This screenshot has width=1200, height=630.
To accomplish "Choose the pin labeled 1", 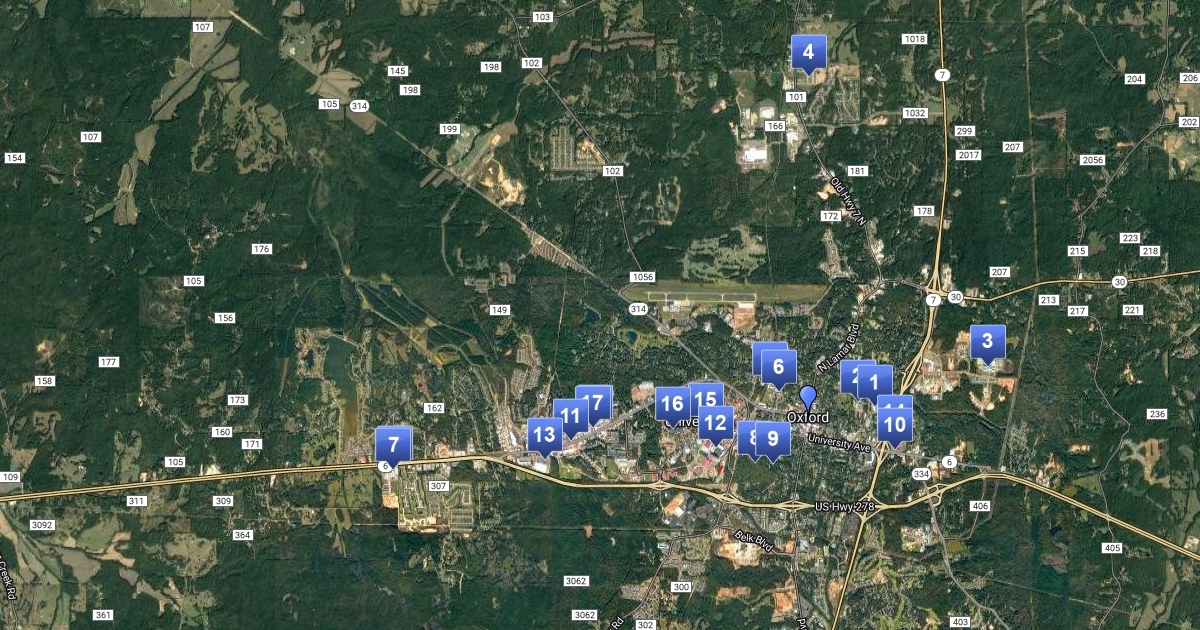I will click(x=875, y=381).
